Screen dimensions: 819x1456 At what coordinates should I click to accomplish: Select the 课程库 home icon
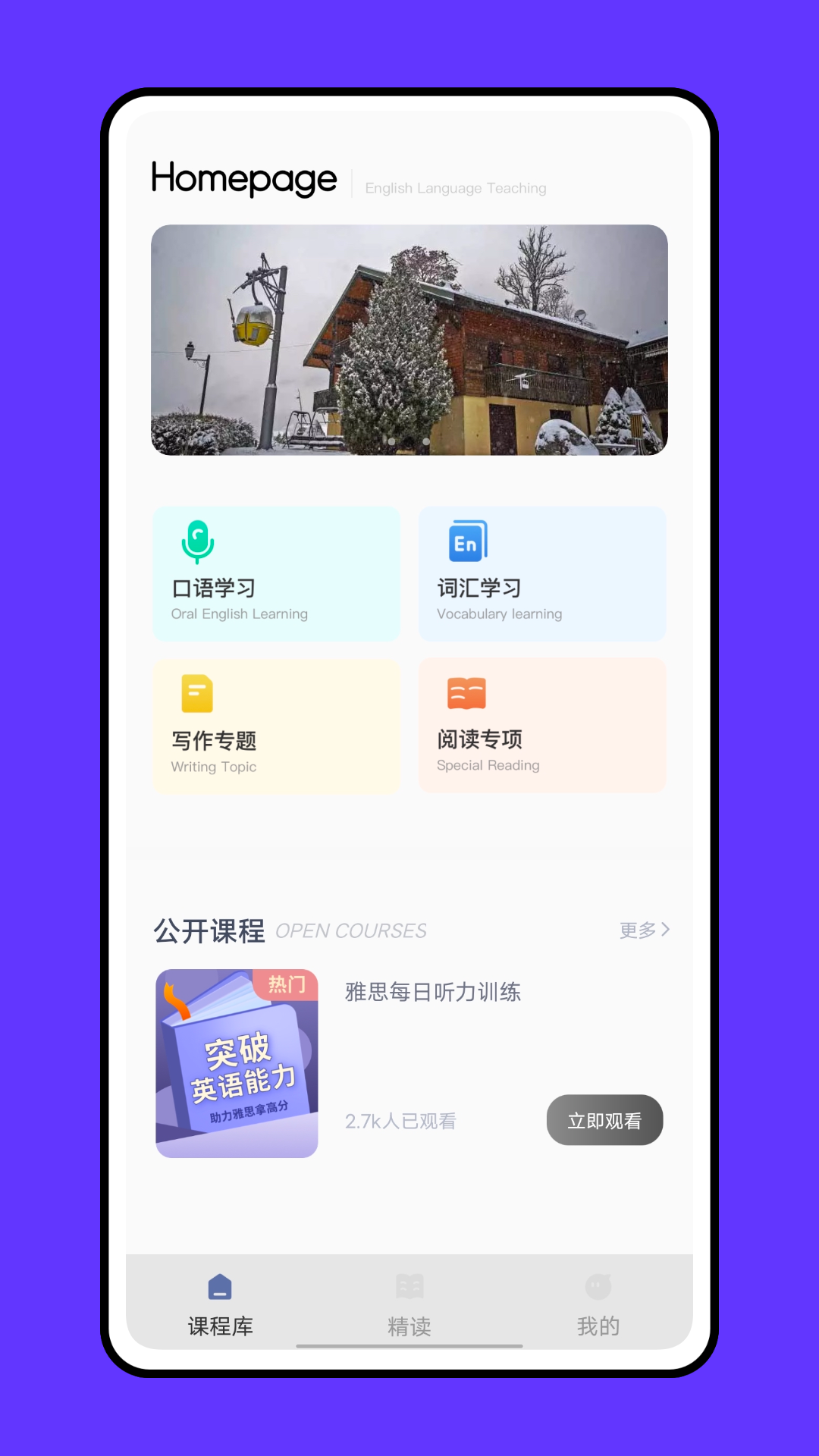219,1287
